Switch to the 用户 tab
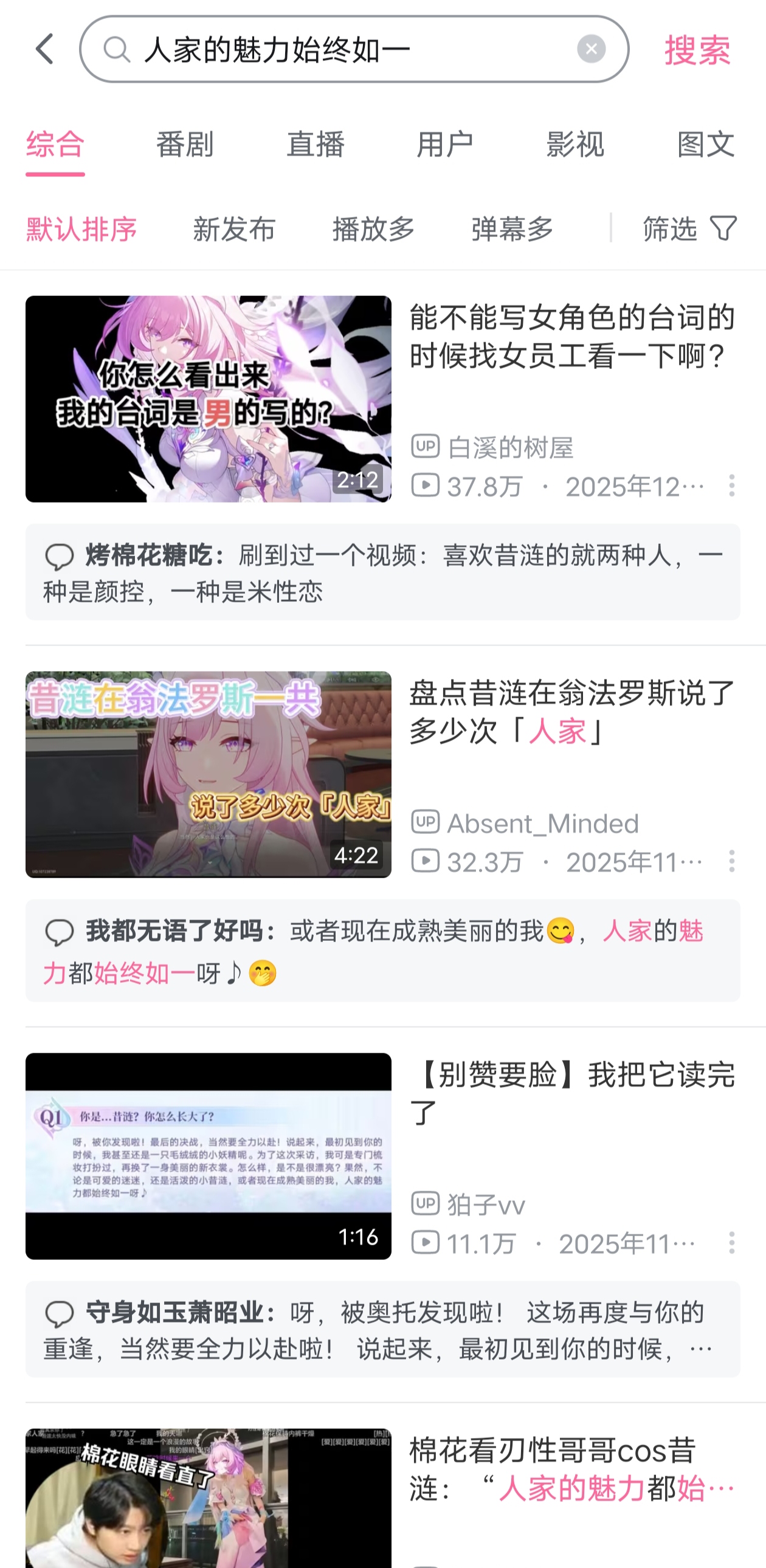Viewport: 766px width, 1568px height. (x=445, y=144)
